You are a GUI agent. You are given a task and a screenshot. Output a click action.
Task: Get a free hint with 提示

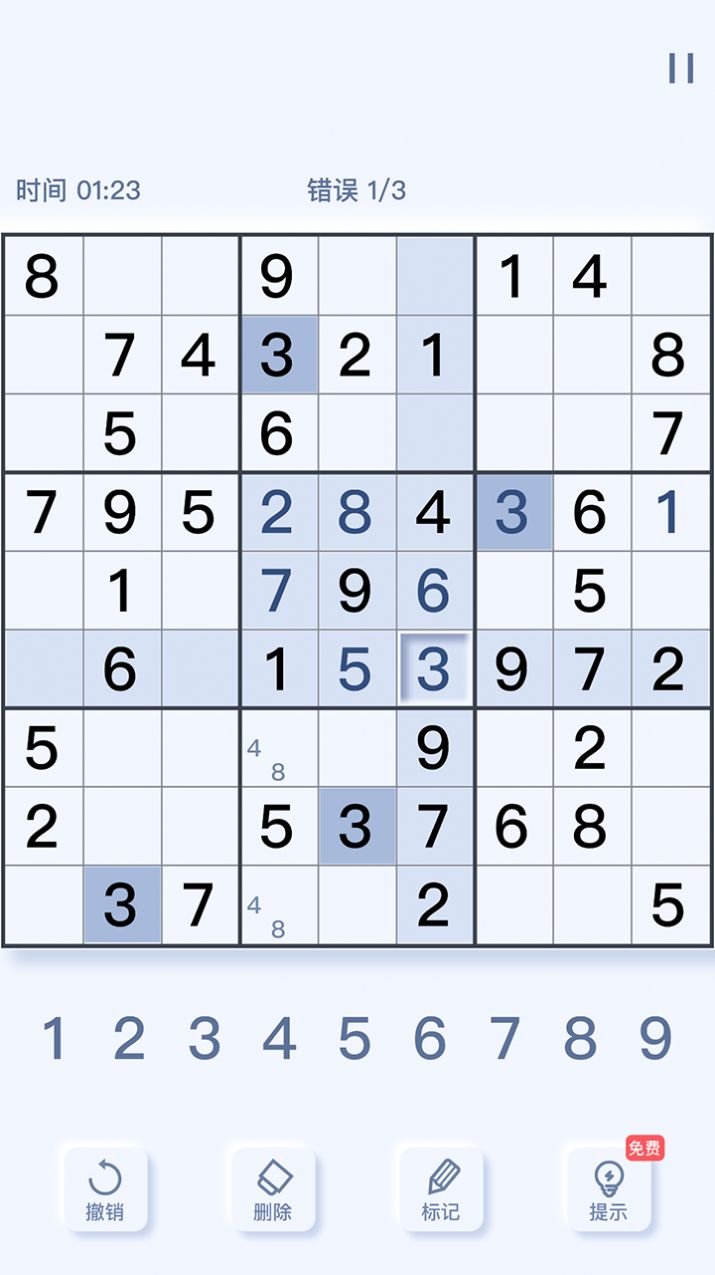tap(609, 1189)
